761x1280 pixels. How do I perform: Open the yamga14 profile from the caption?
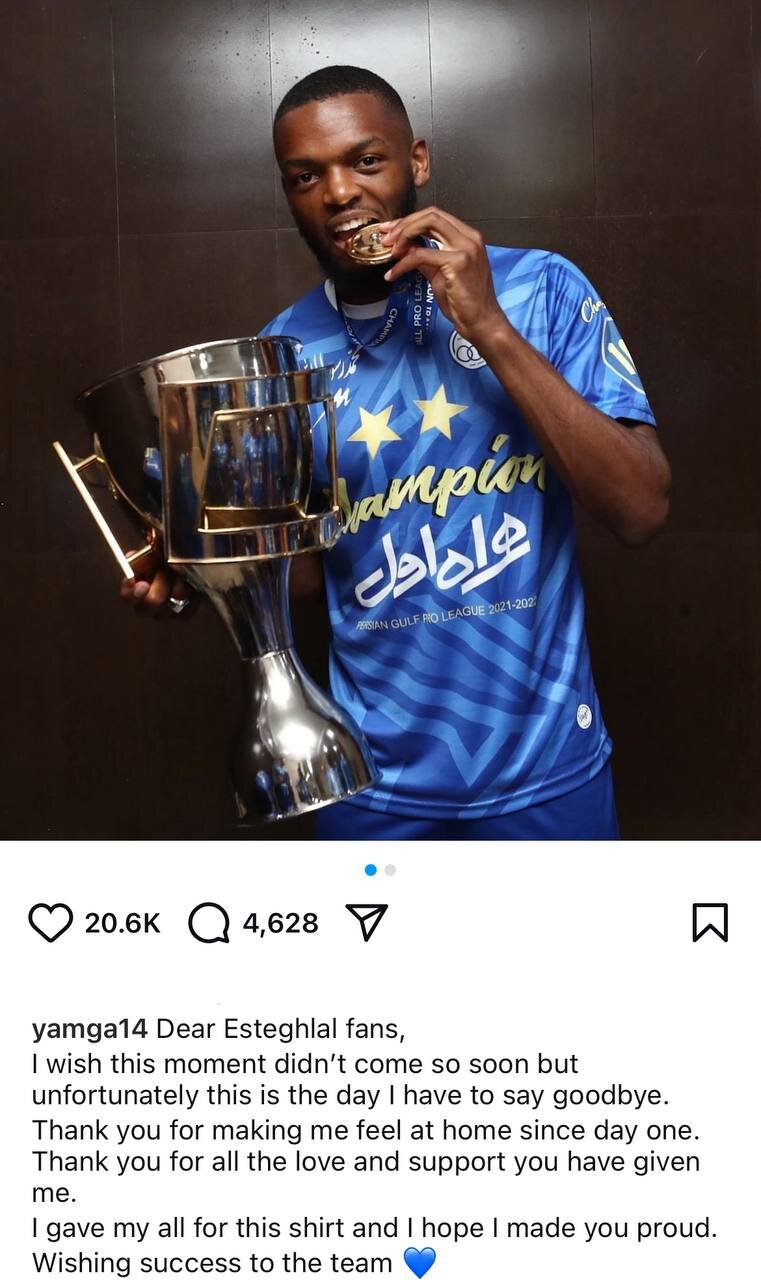(x=91, y=1029)
